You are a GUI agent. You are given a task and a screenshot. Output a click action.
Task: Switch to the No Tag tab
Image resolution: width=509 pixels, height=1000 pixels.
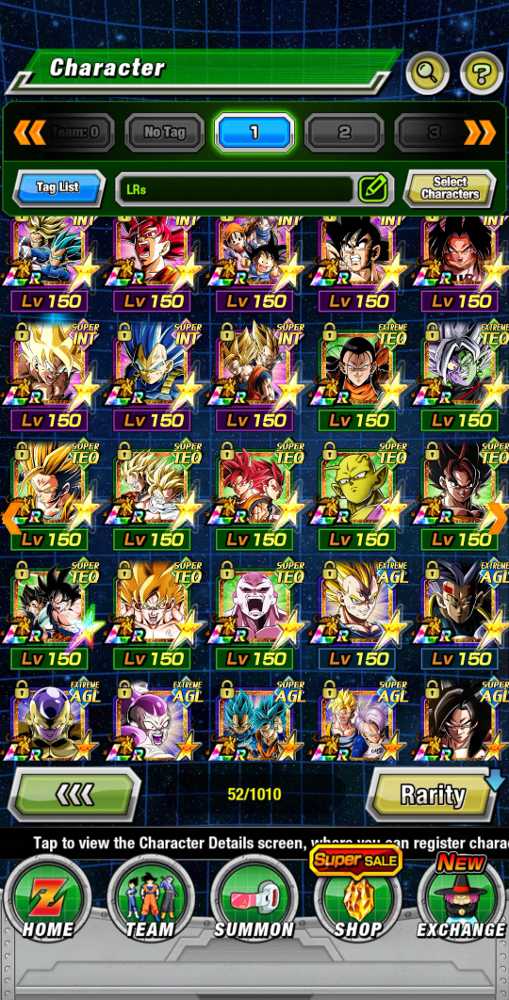point(165,133)
